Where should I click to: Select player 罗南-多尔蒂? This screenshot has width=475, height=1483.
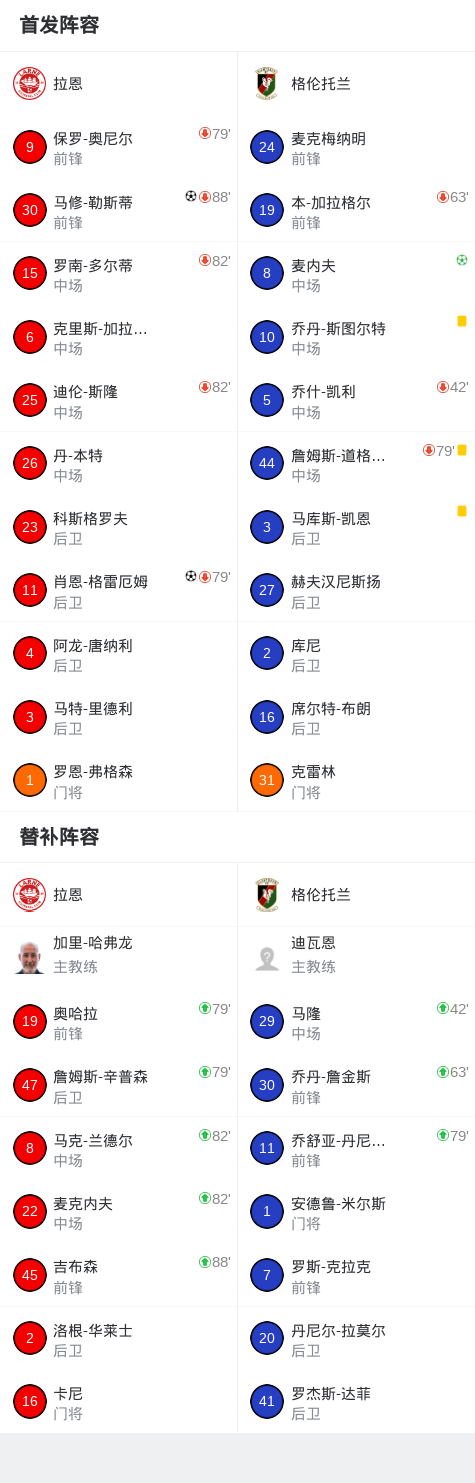(118, 273)
